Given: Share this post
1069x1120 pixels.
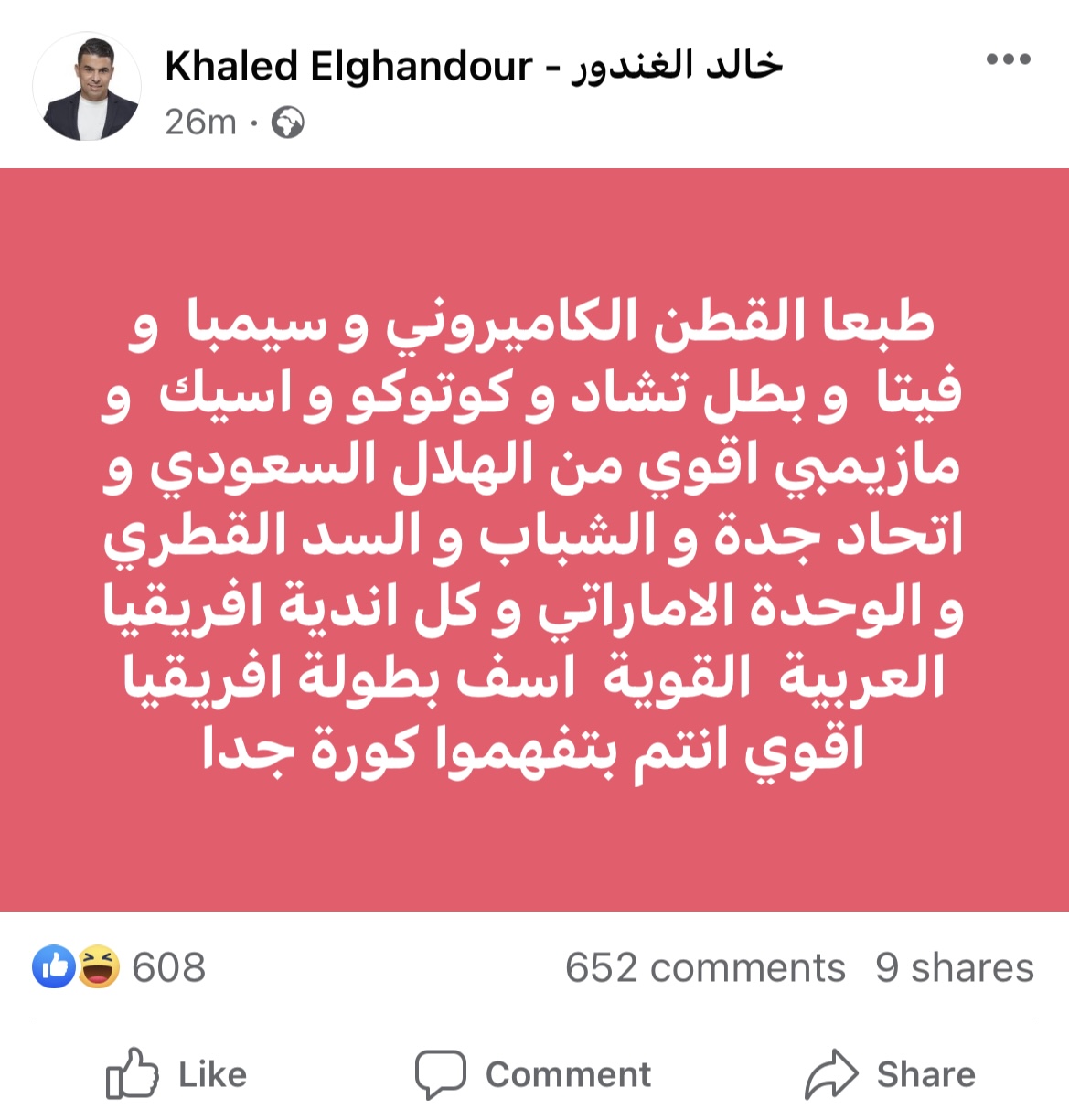Looking at the screenshot, I should 890,1073.
